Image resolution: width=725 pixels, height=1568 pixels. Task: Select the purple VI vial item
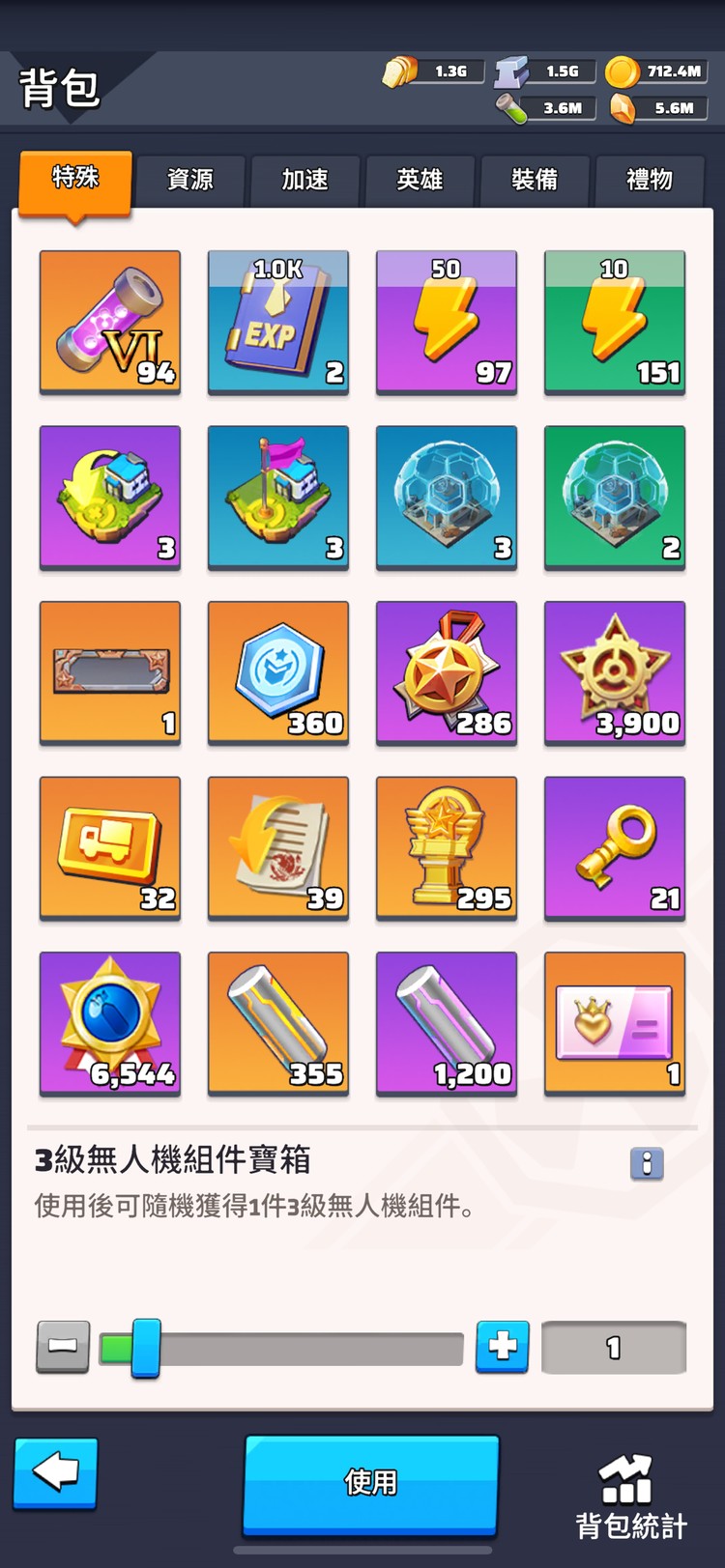click(110, 322)
